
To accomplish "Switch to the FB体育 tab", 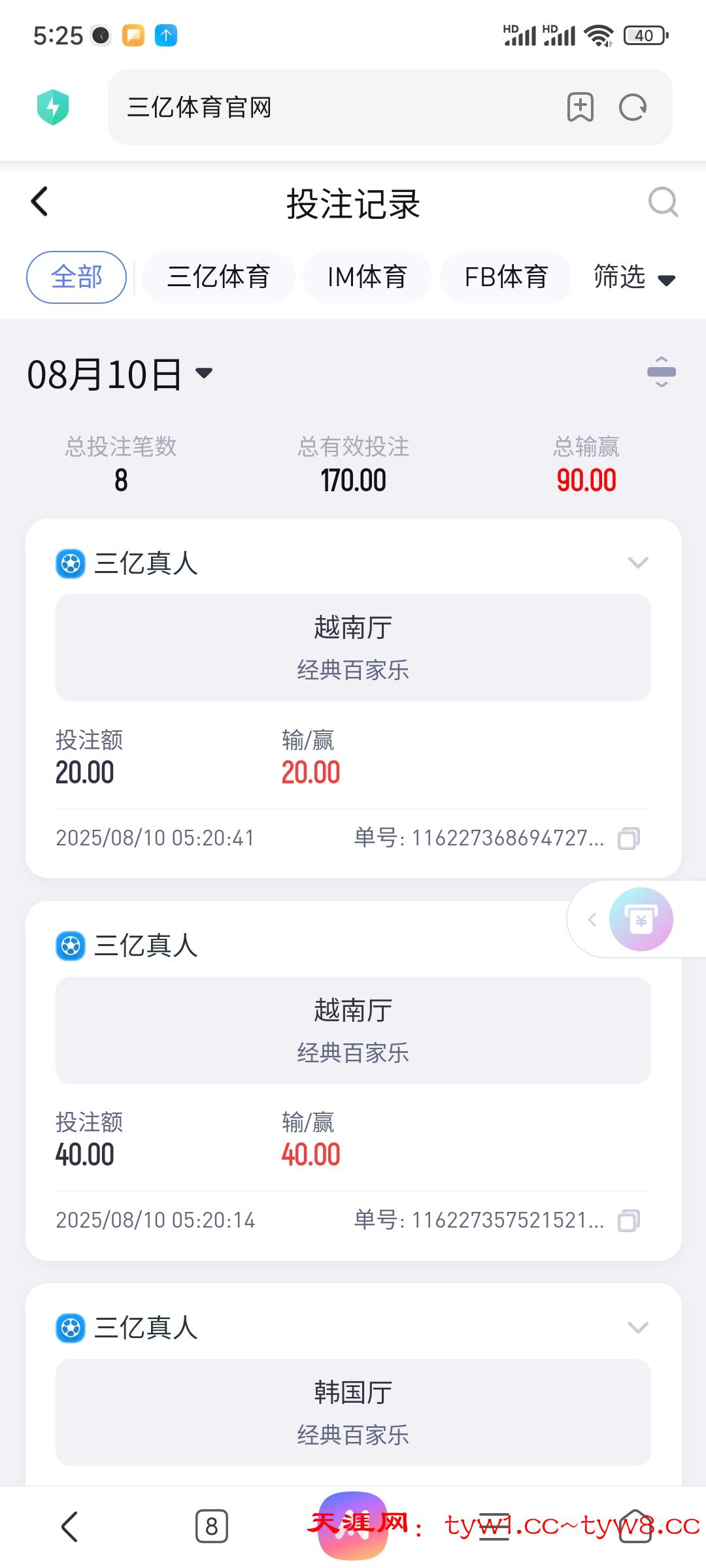I will pyautogui.click(x=505, y=277).
